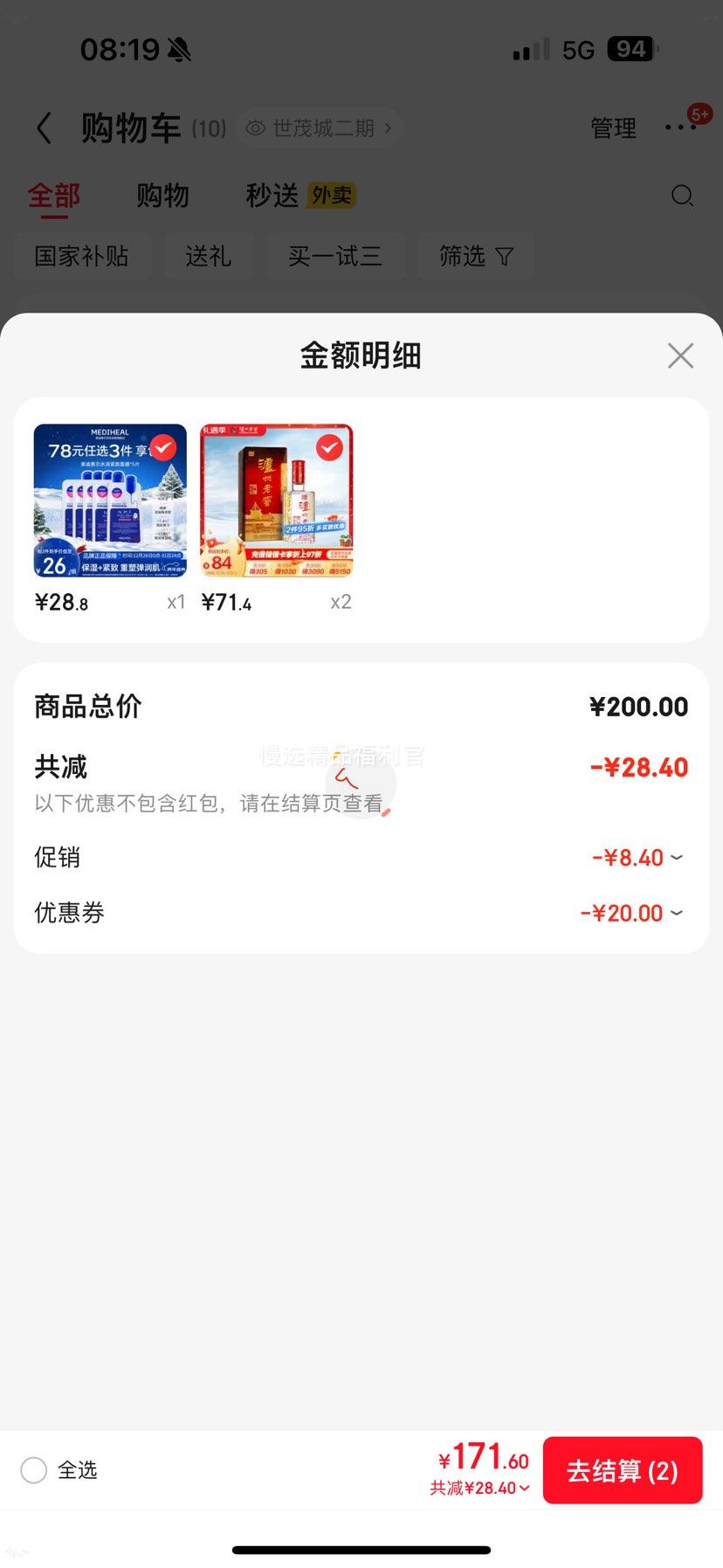Open the more options ellipsis with 5+ badge
Viewport: 723px width, 1568px height.
tap(680, 128)
